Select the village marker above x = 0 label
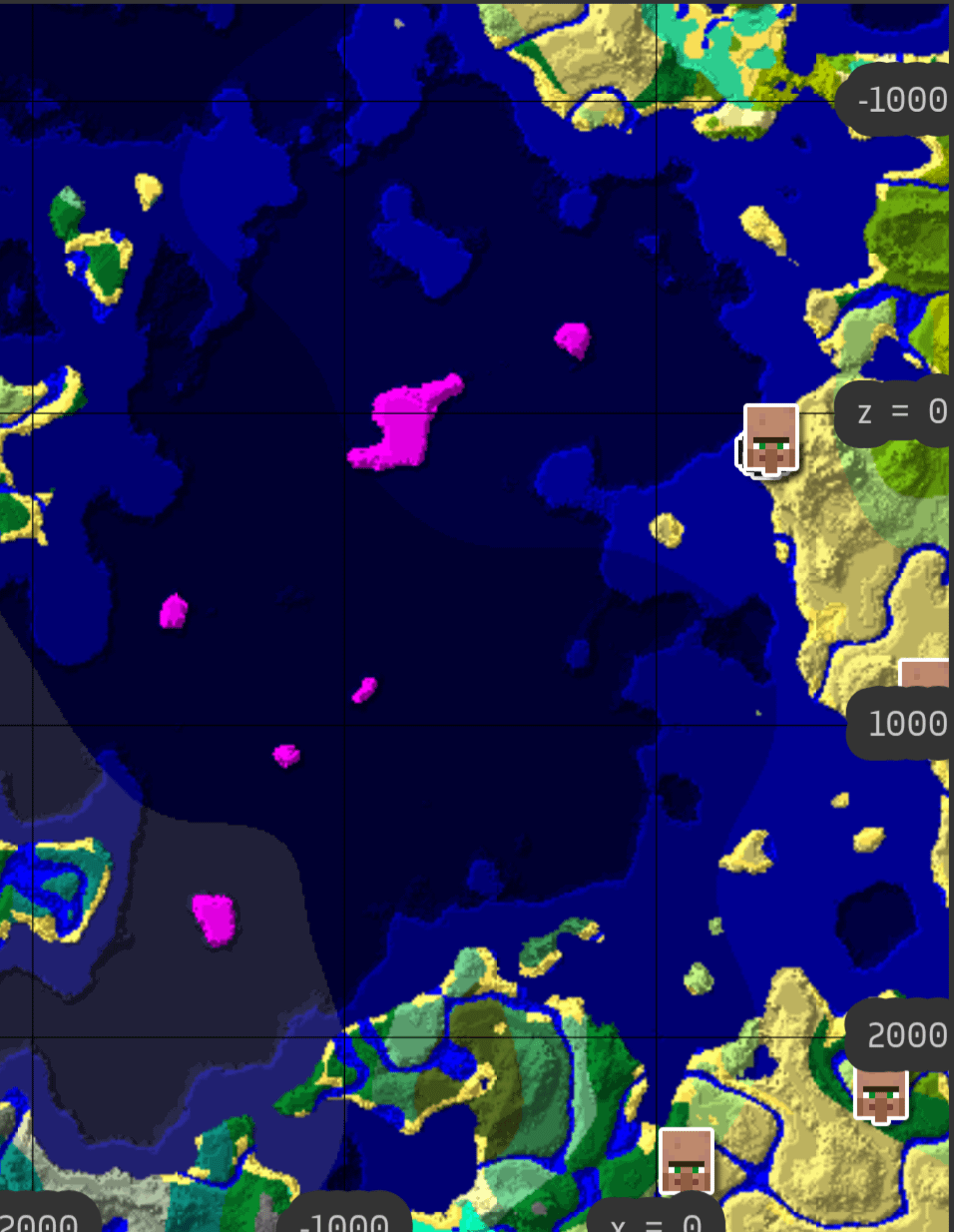The width and height of the screenshot is (954, 1232). [x=686, y=1160]
